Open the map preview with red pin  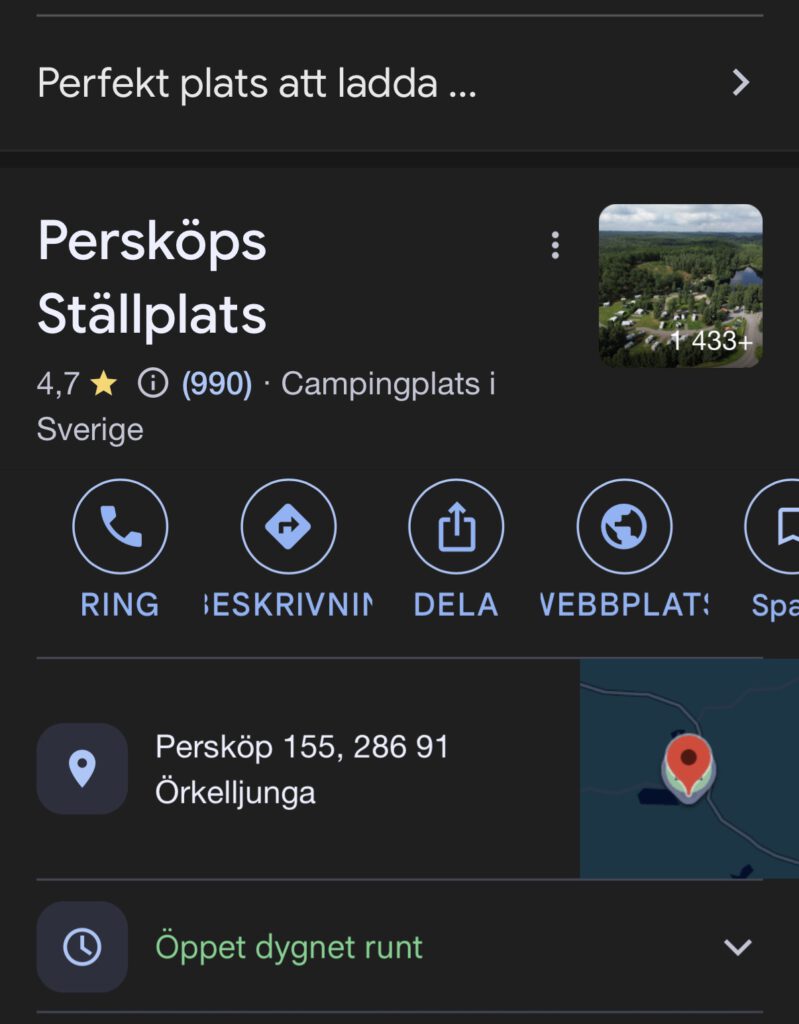[689, 768]
